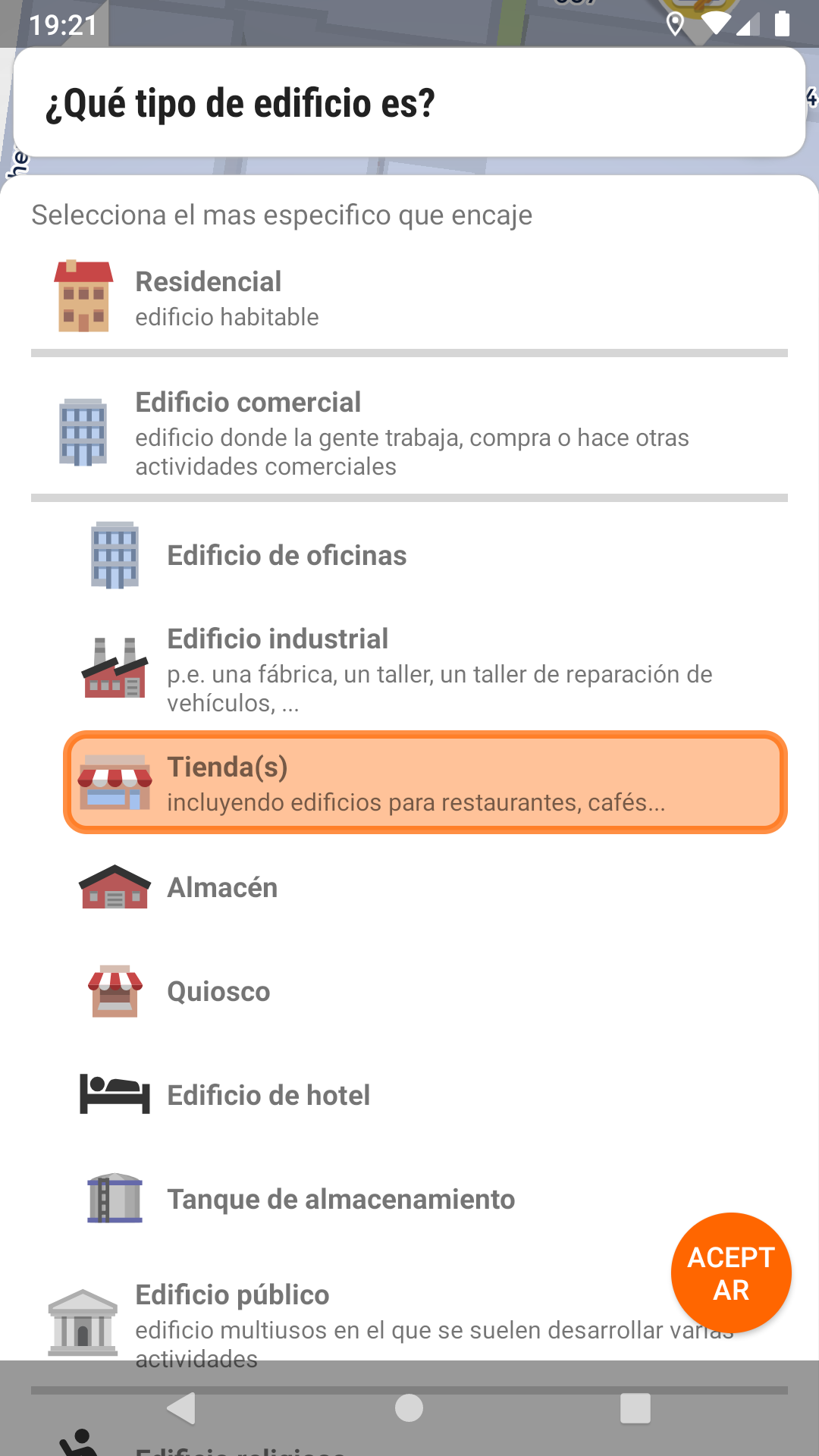819x1456 pixels.
Task: Return to the Android home screen
Action: coord(409,1408)
